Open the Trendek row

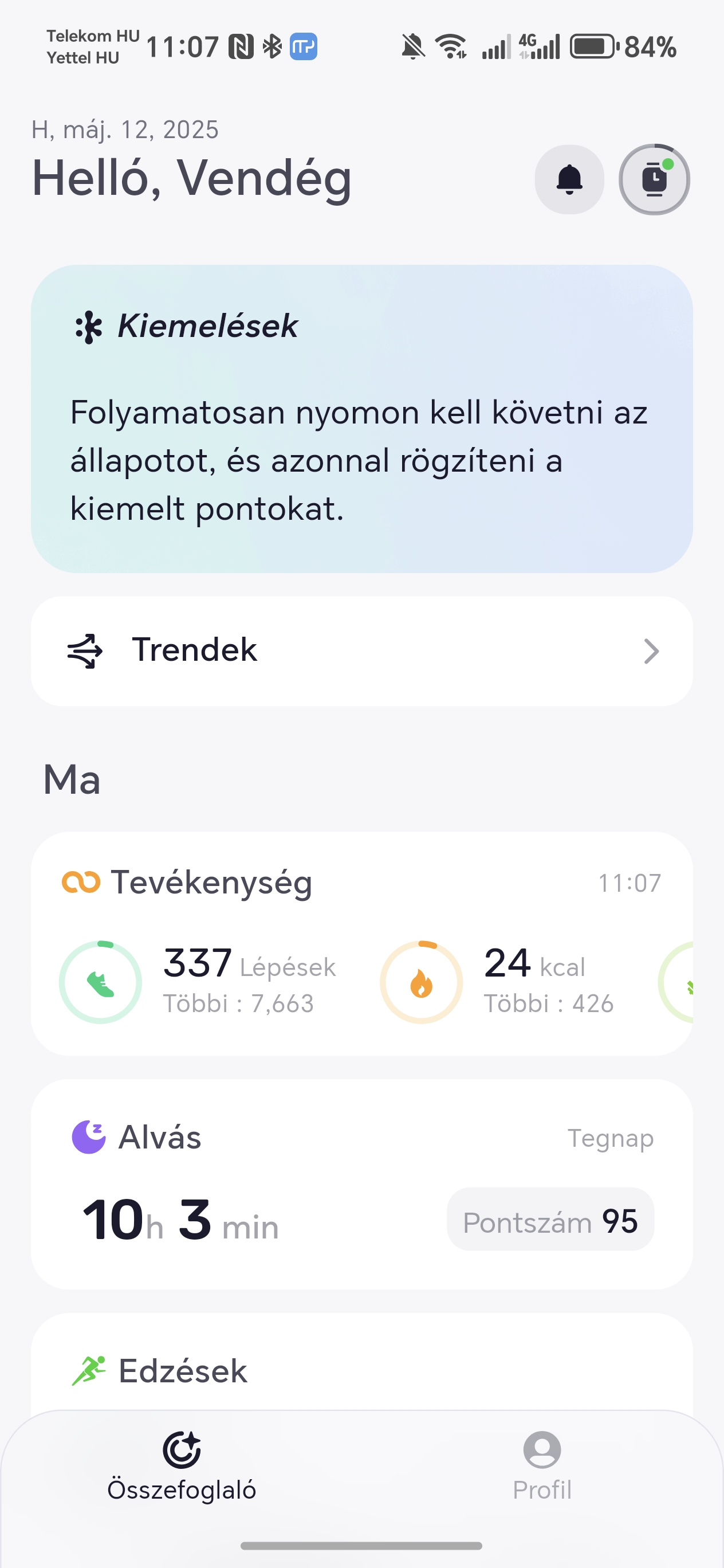tap(362, 650)
